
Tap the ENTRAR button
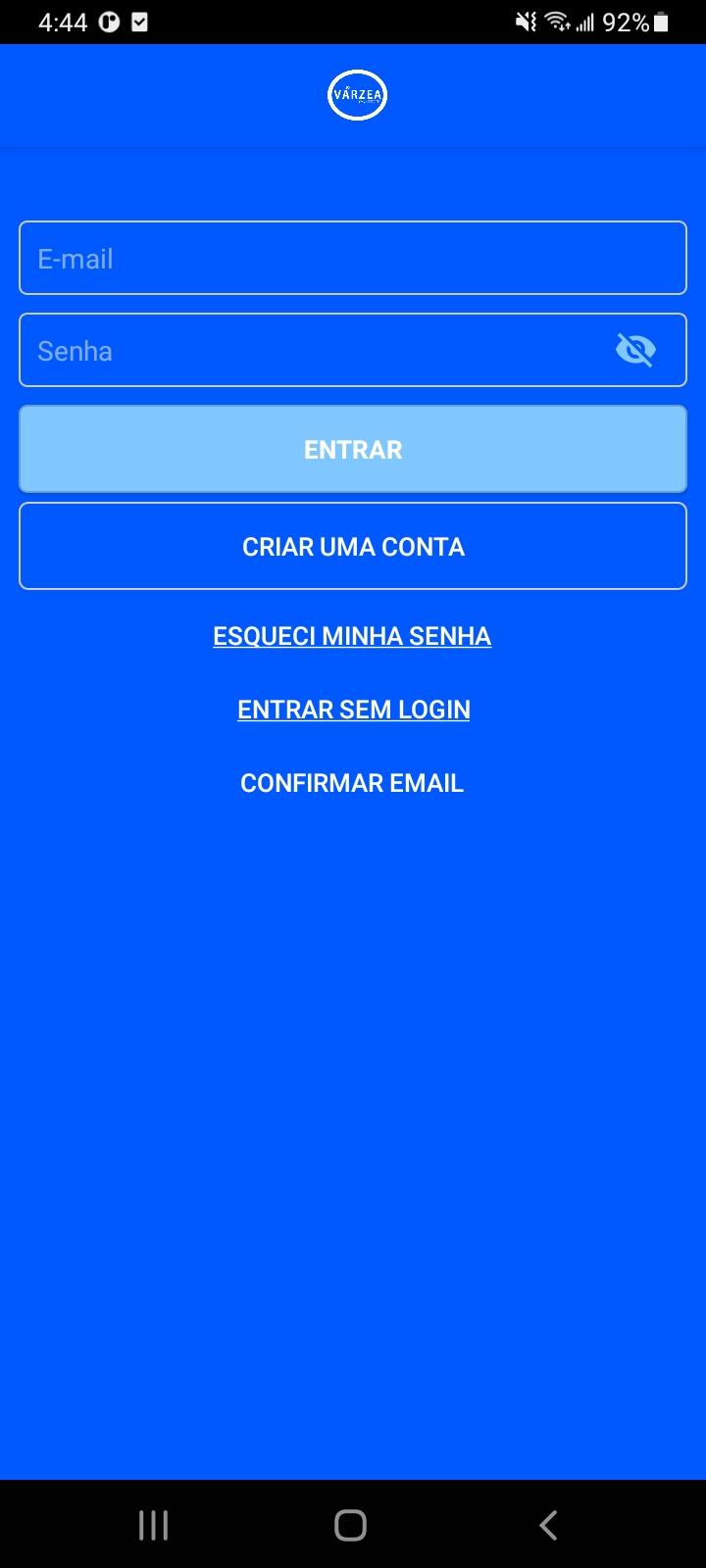coord(353,449)
